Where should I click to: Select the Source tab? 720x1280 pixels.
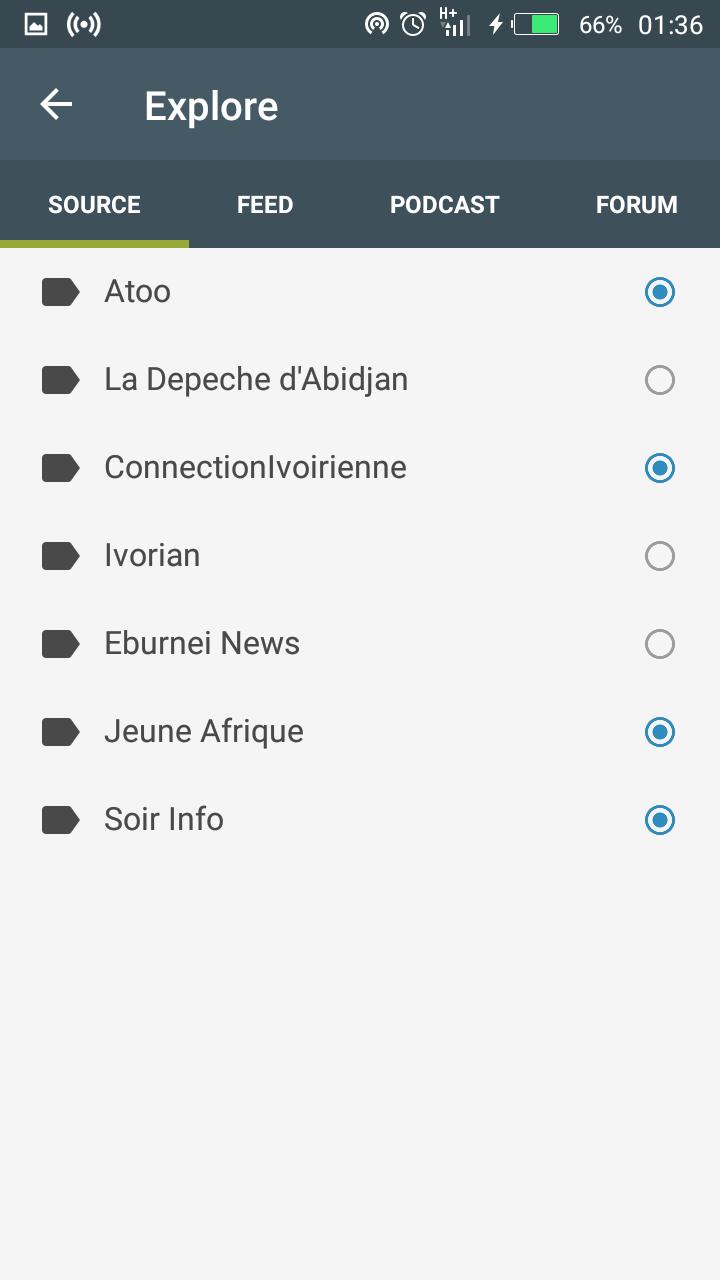94,205
